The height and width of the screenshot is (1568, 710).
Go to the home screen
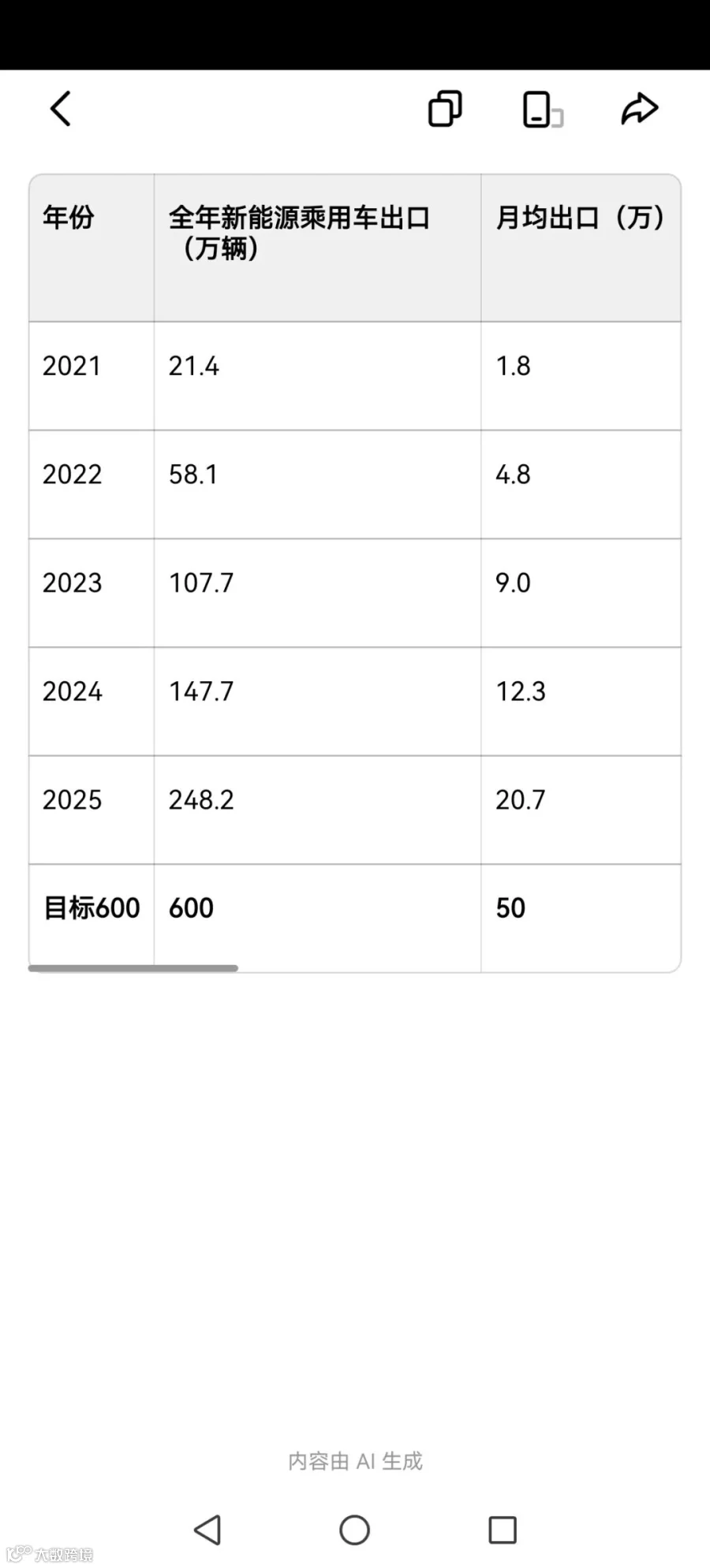(355, 1530)
